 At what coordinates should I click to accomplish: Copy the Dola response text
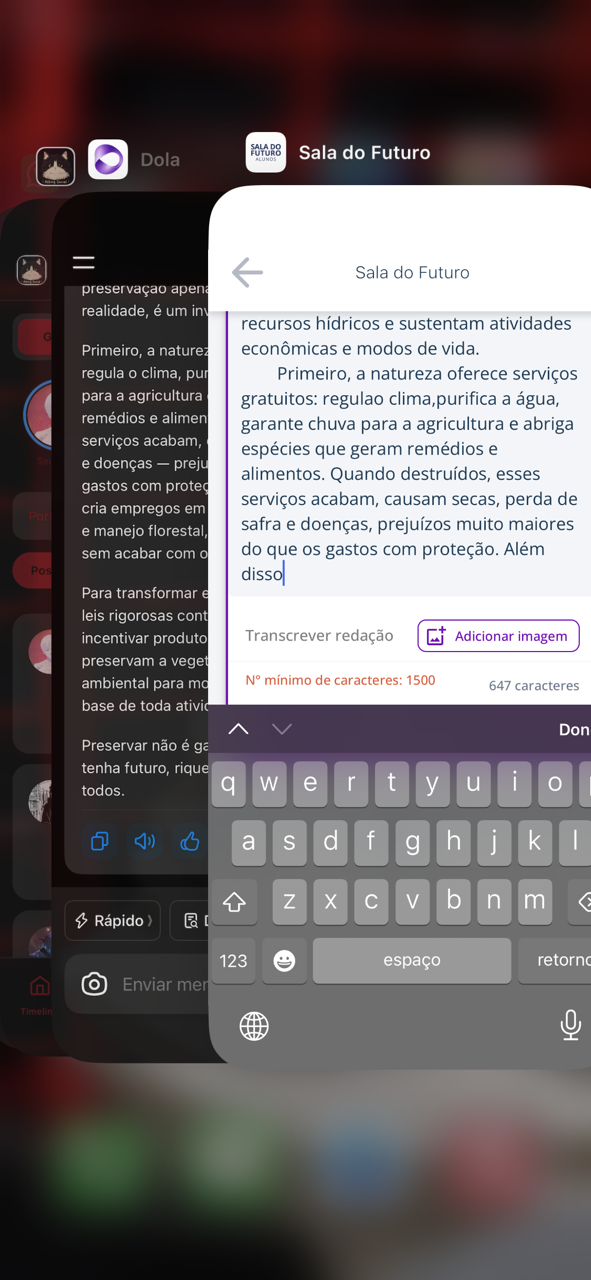pos(99,842)
